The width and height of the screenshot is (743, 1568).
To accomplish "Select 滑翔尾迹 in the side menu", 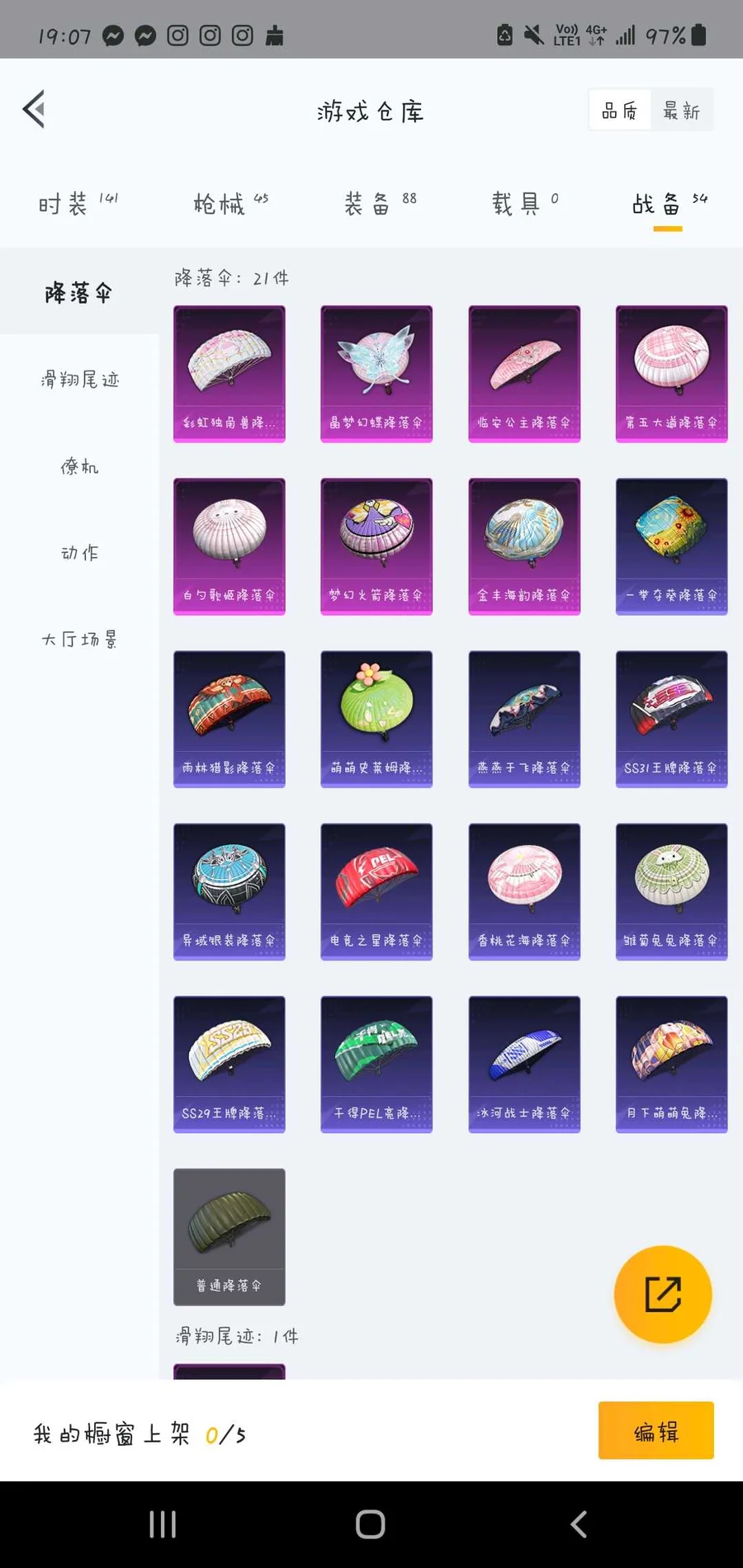I will point(79,380).
